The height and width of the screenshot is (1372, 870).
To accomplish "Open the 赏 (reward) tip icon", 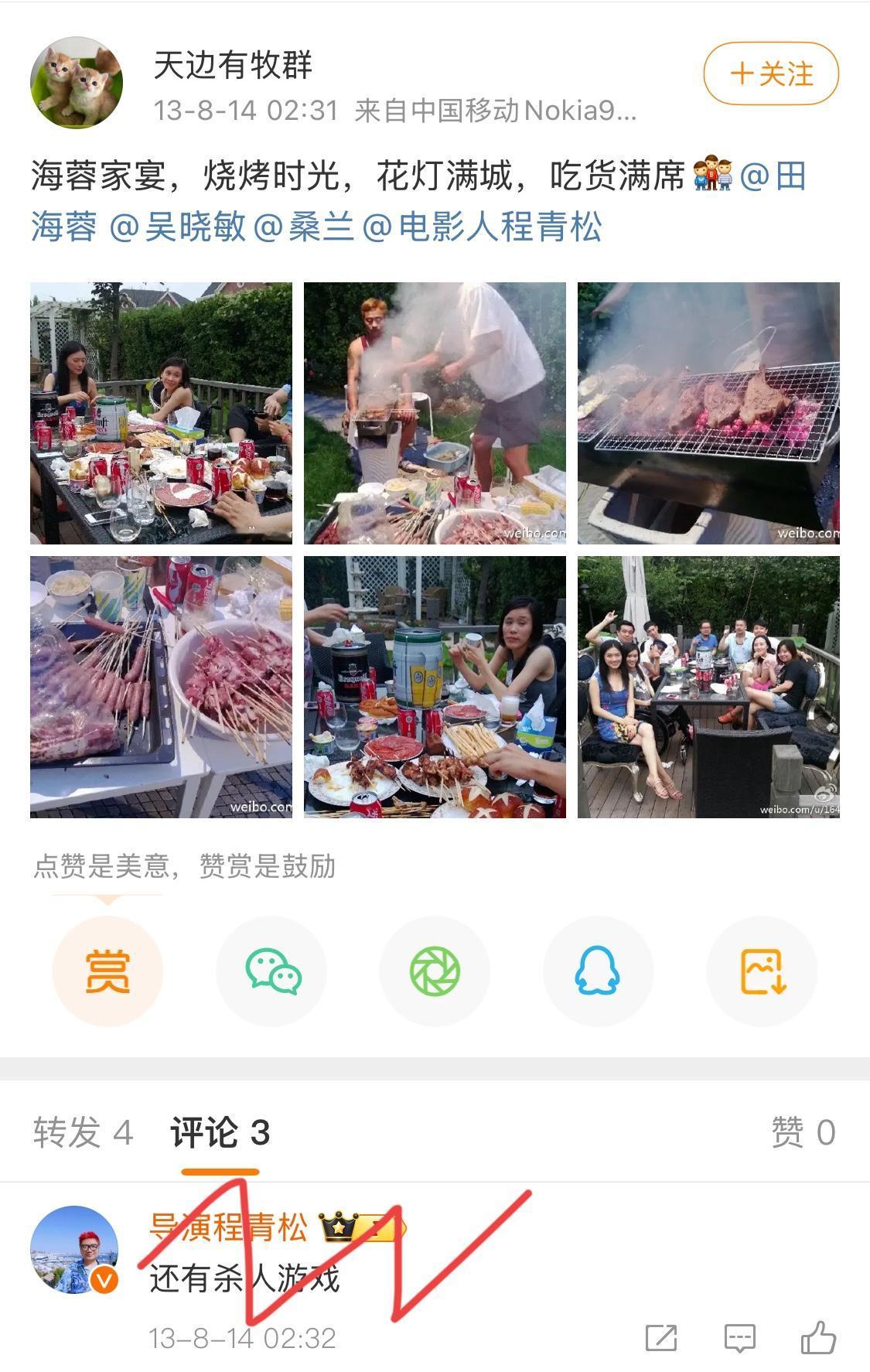I will tap(106, 971).
